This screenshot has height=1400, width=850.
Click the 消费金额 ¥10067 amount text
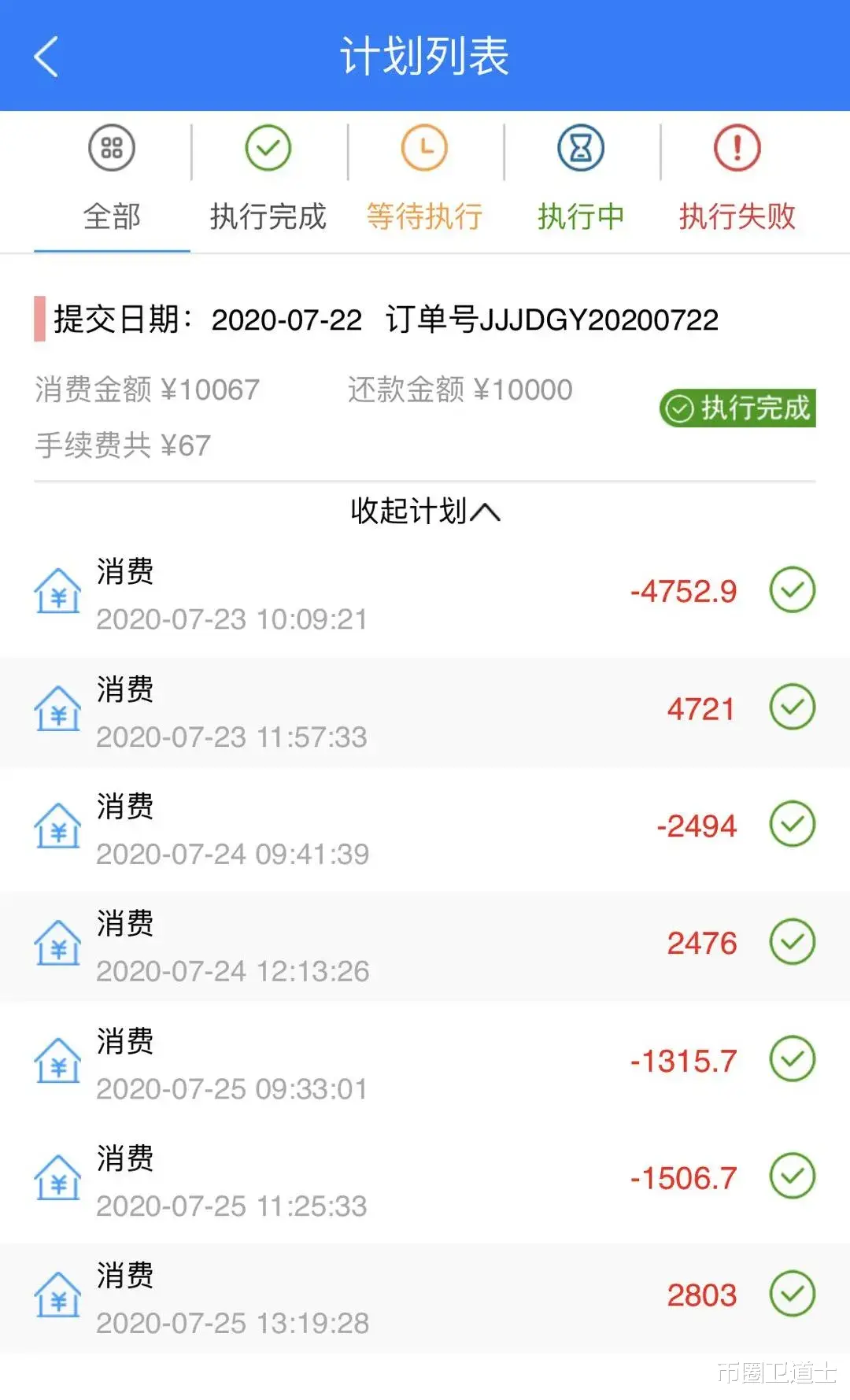click(x=147, y=389)
